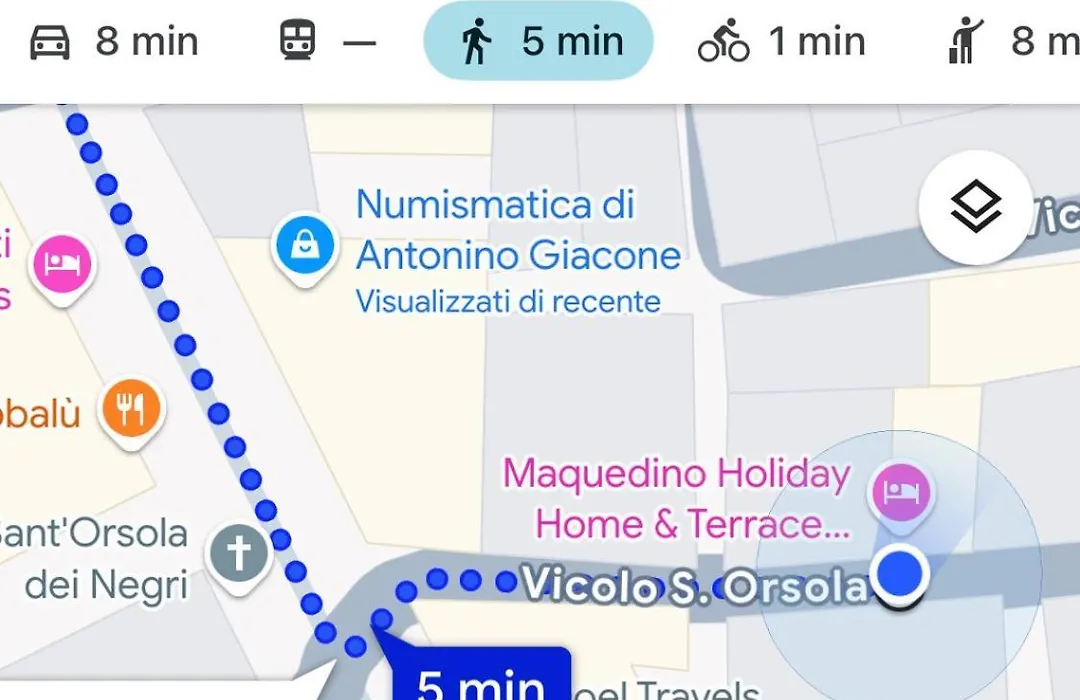Switch to driving directions, 8 min
The image size is (1080, 700).
click(x=115, y=42)
